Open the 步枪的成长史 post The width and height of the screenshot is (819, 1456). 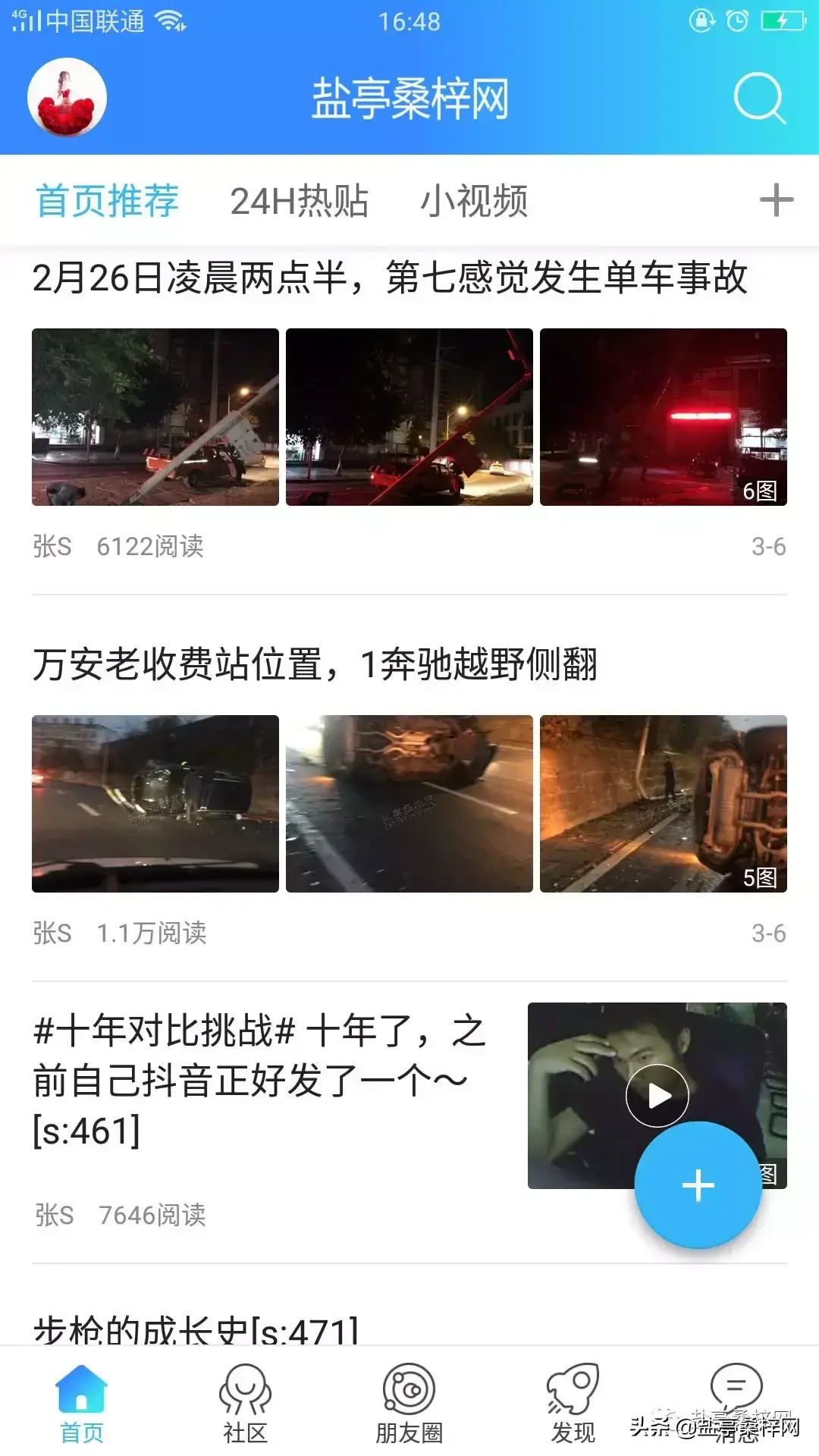click(x=196, y=1329)
